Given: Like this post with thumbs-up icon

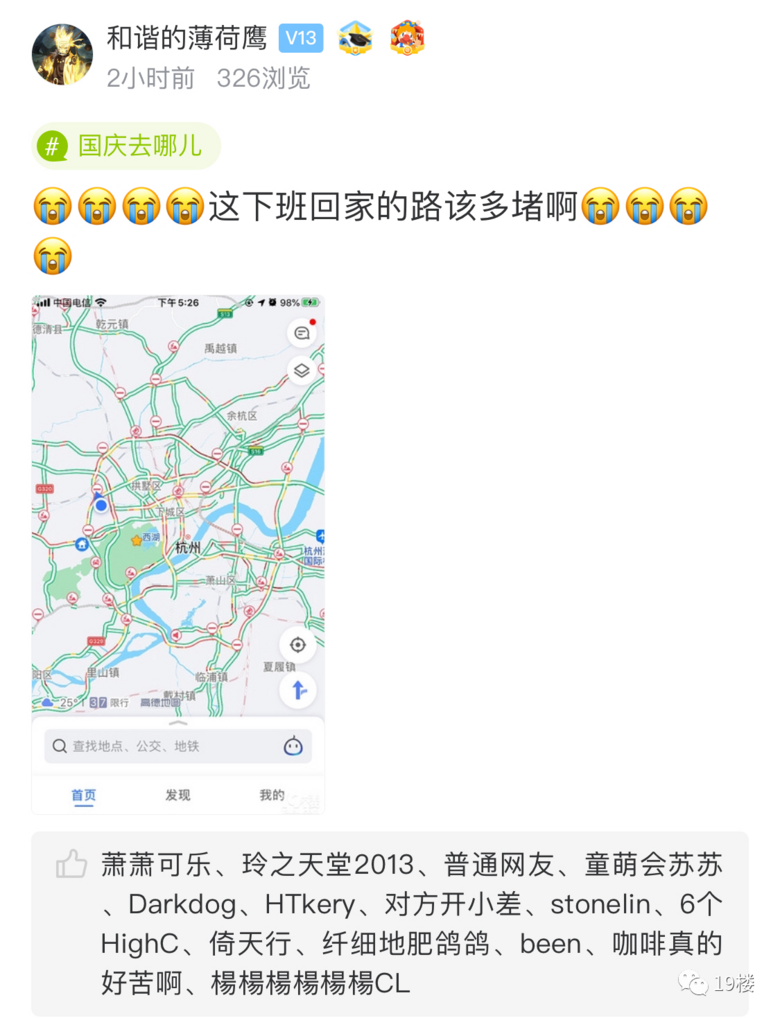Looking at the screenshot, I should tap(71, 864).
